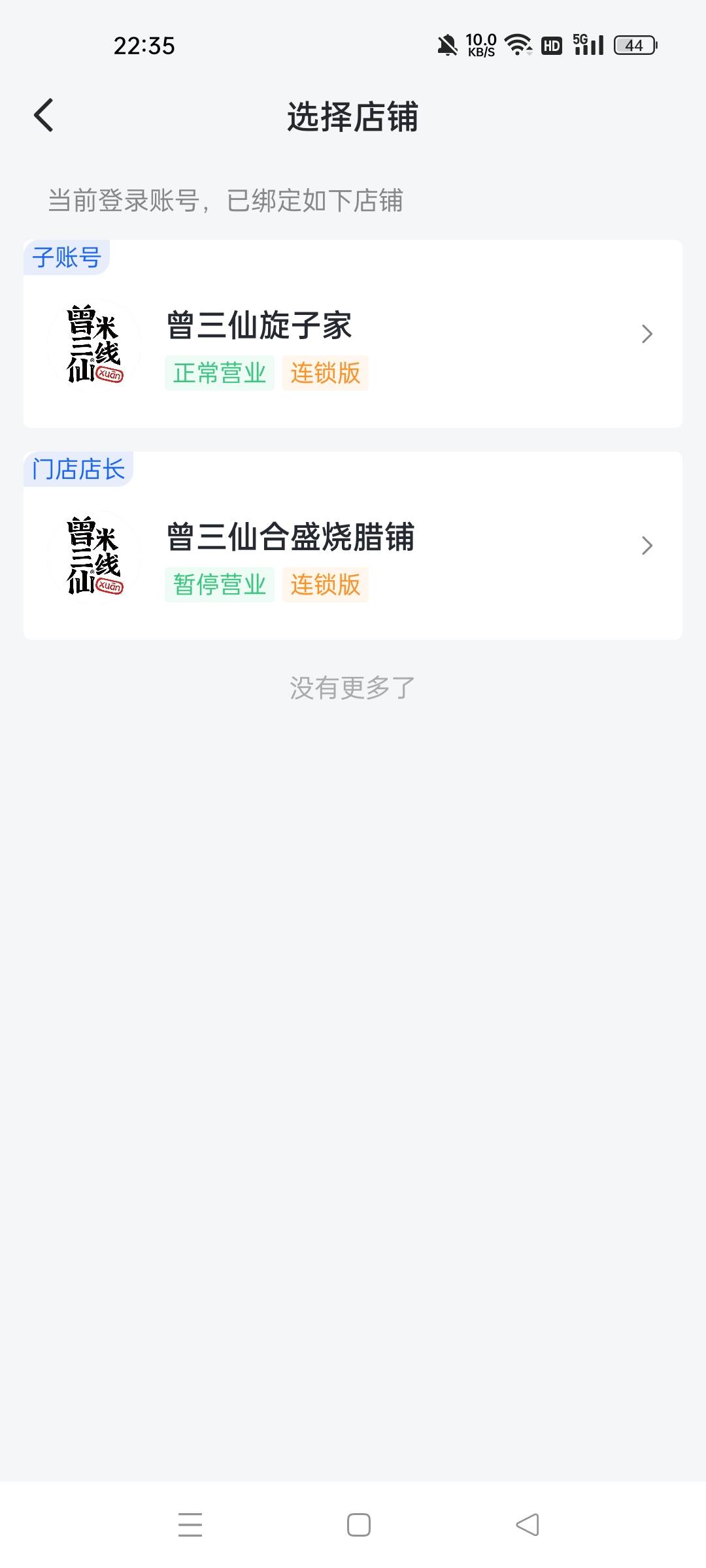
Task: Open the 曾三仙合盛烧腊铺 store
Action: click(353, 546)
